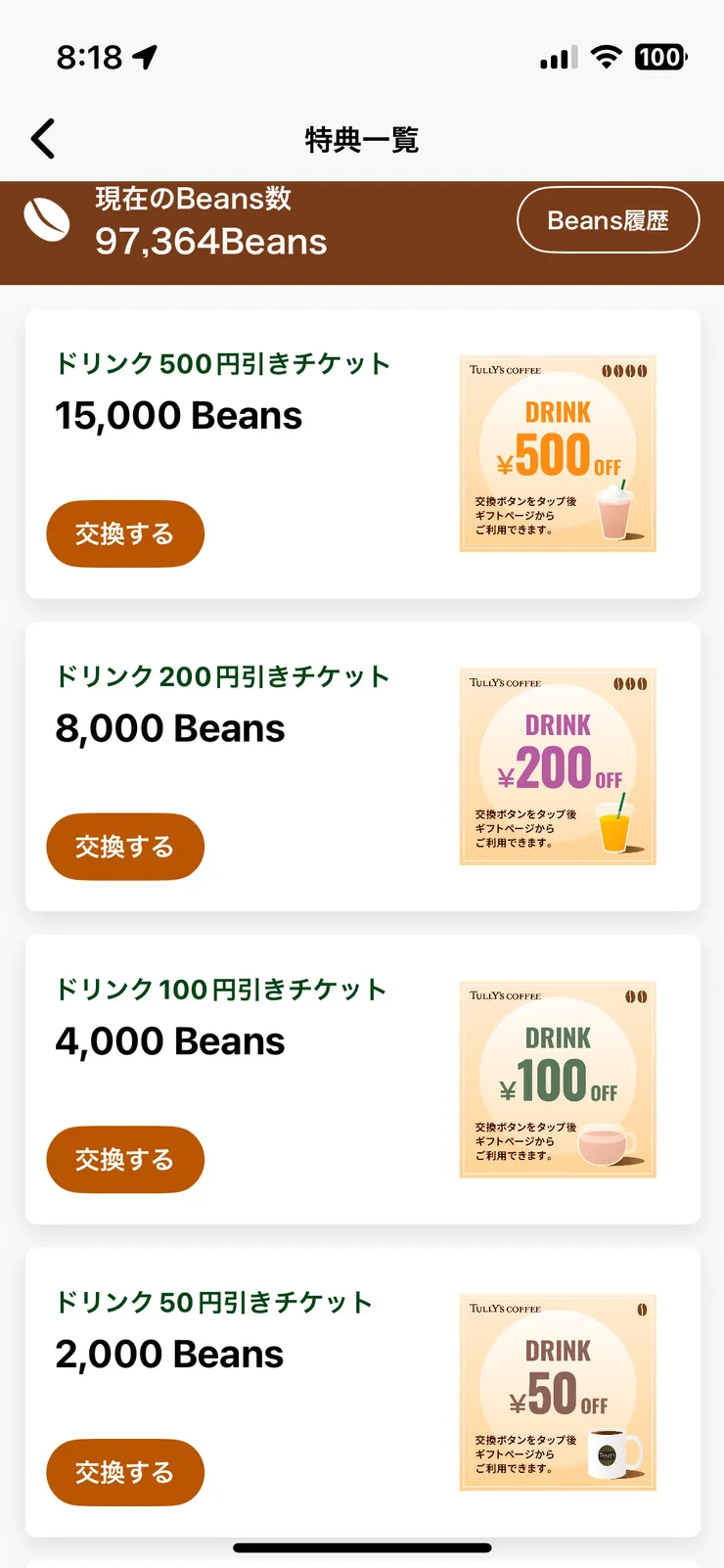Tap 交換する for the 100円引き ticket
Viewport: 724px width, 1568px height.
click(x=125, y=1160)
